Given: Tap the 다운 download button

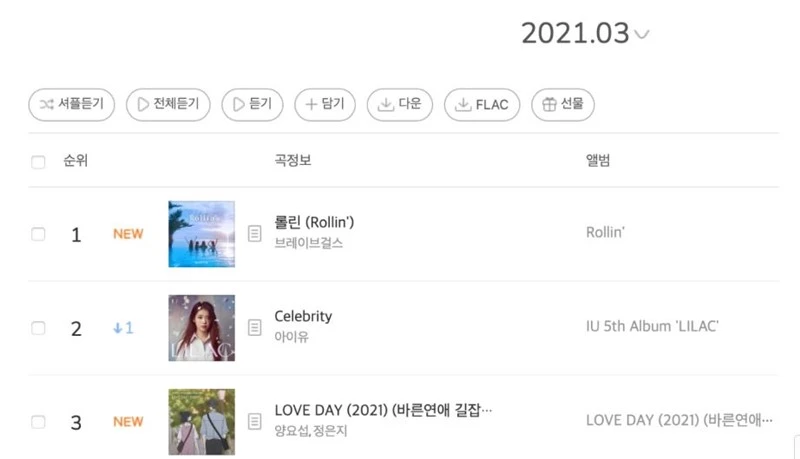Looking at the screenshot, I should (x=400, y=104).
